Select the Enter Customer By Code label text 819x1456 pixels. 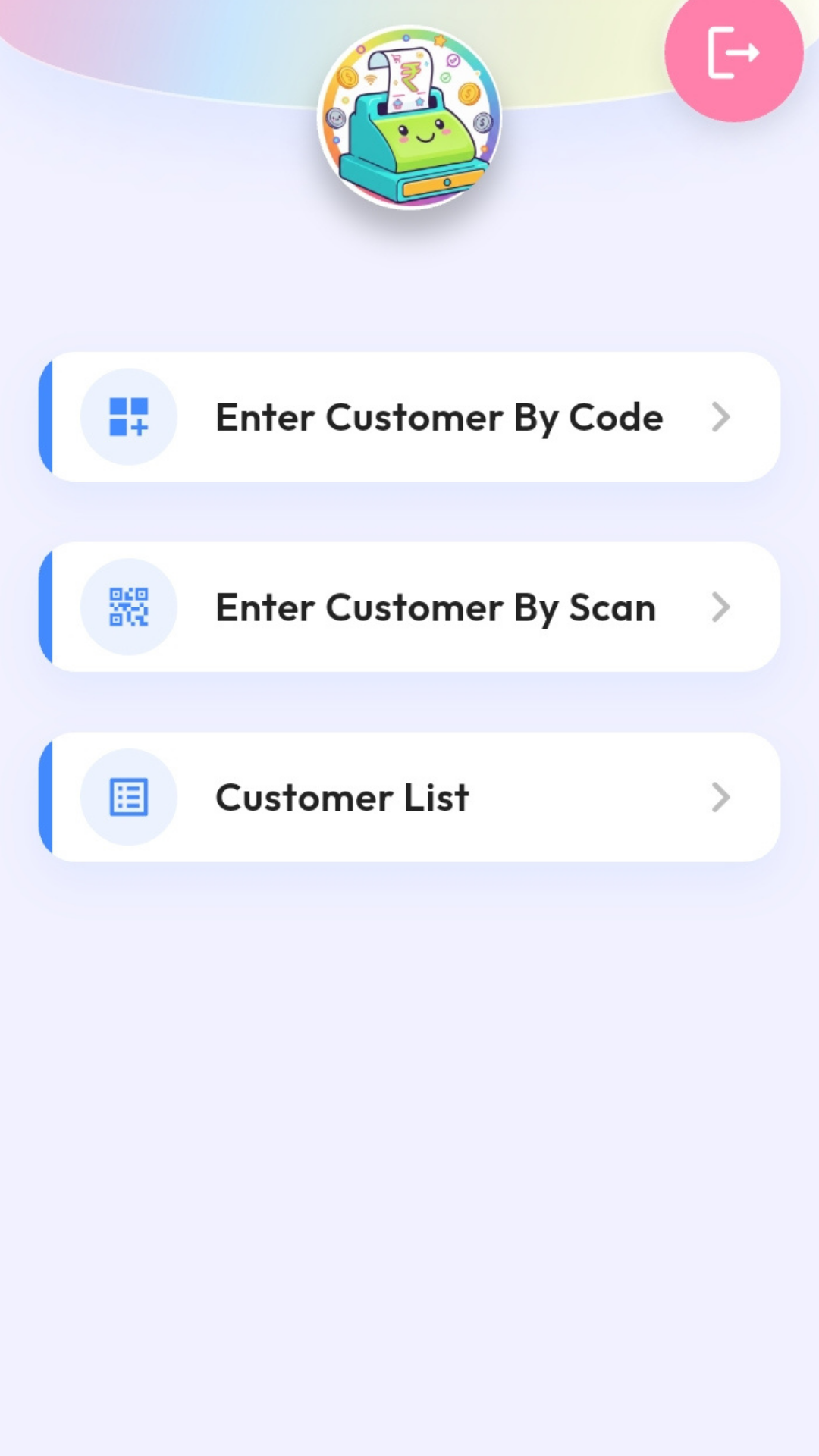tap(438, 417)
